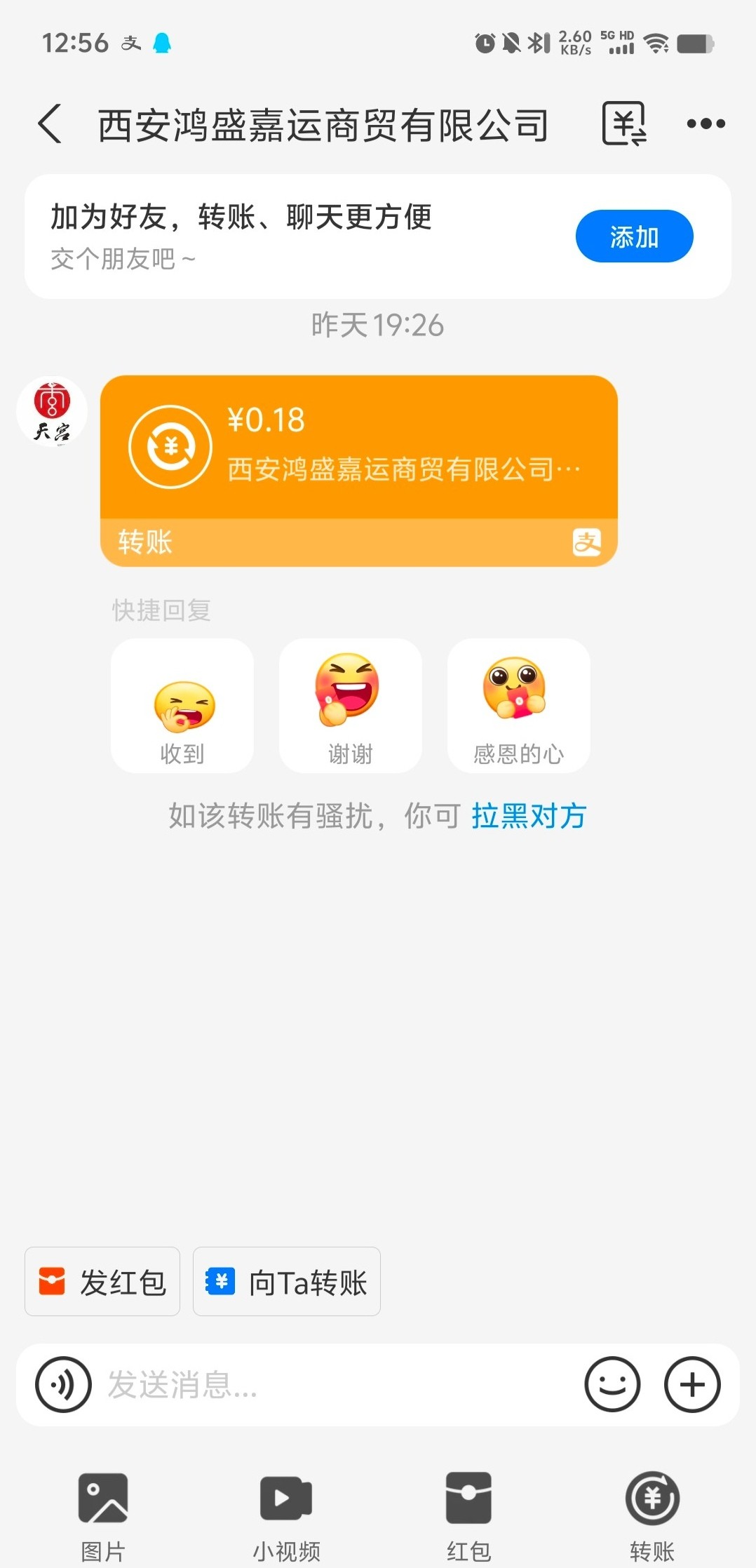Go back from the chat screen
The image size is (756, 1568).
(50, 124)
